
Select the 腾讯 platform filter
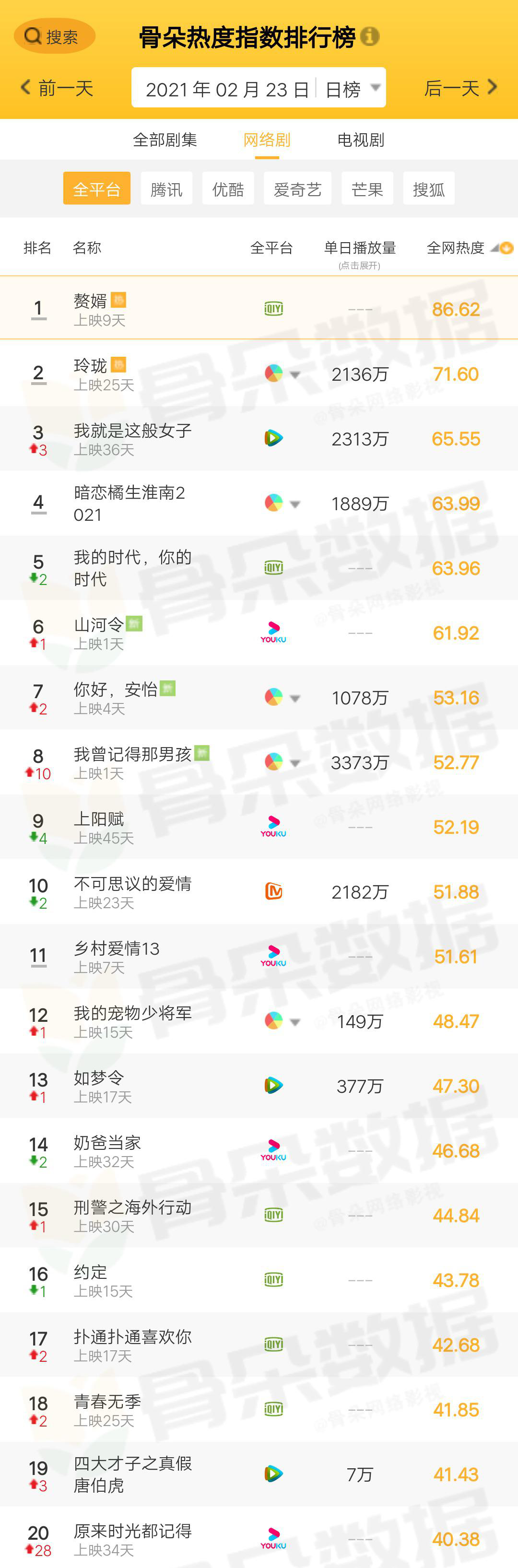tap(166, 189)
